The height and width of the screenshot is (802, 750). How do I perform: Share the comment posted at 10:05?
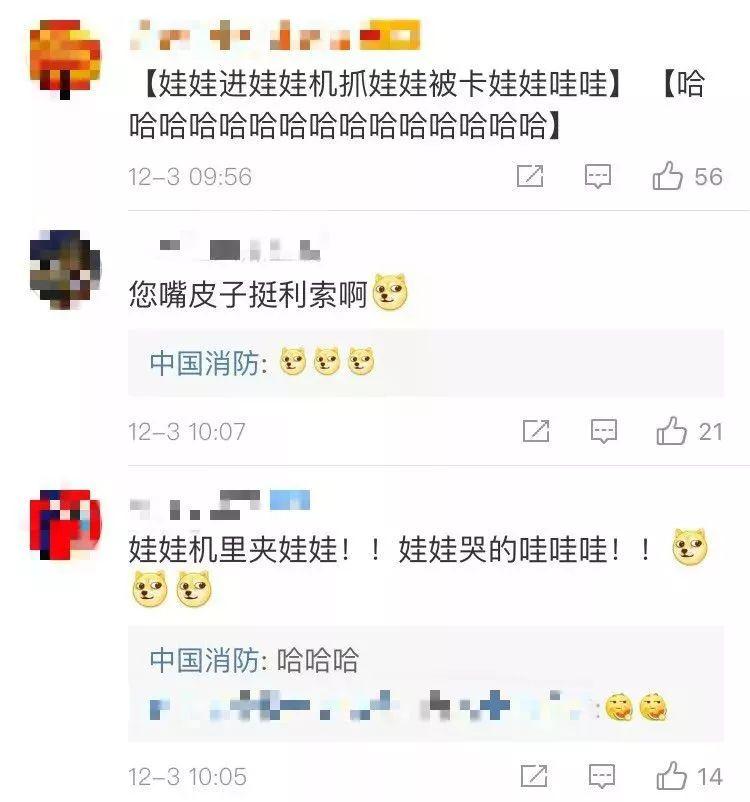(x=533, y=777)
